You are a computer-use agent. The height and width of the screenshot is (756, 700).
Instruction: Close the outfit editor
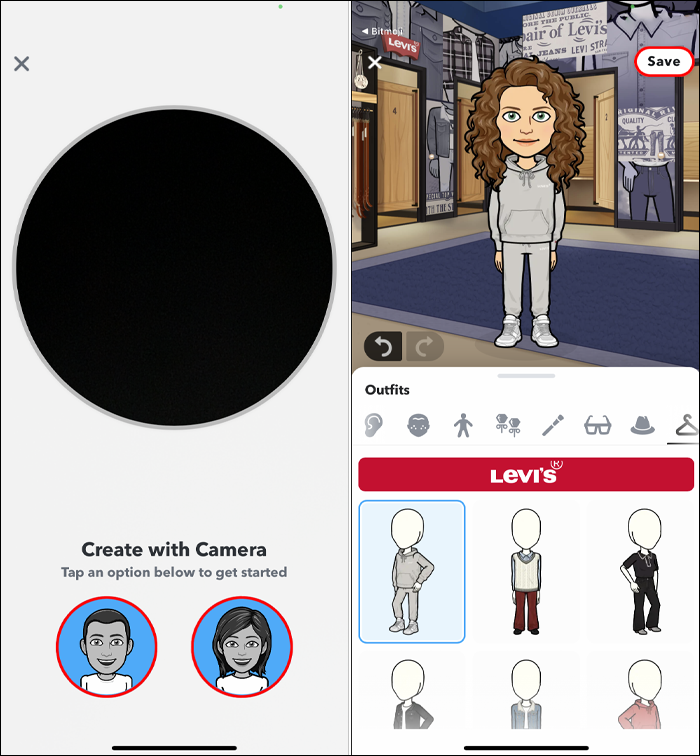click(x=375, y=63)
